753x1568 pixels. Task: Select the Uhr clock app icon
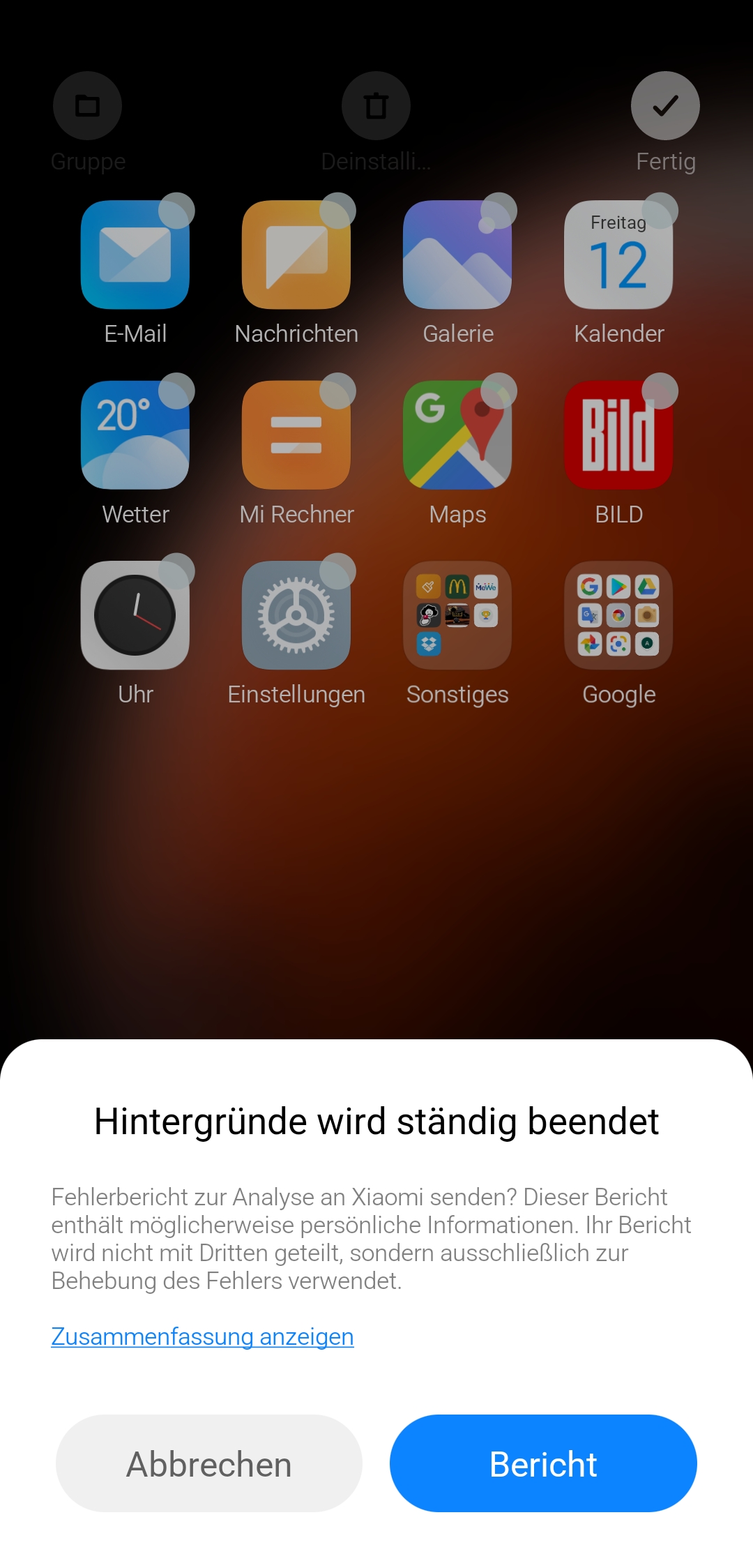135,615
